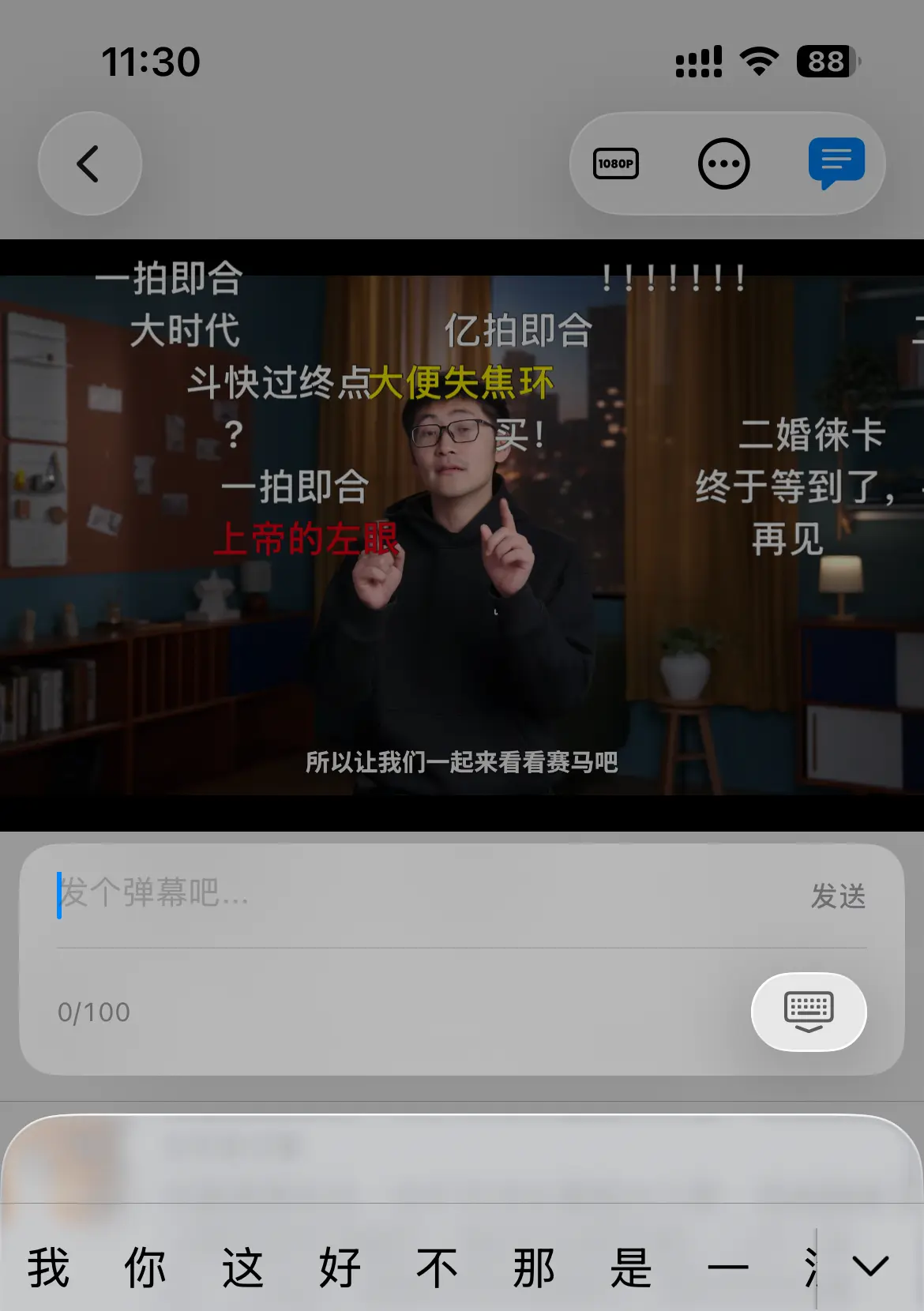Select the candidate 好
Viewport: 924px width, 1311px height.
pyautogui.click(x=340, y=1268)
